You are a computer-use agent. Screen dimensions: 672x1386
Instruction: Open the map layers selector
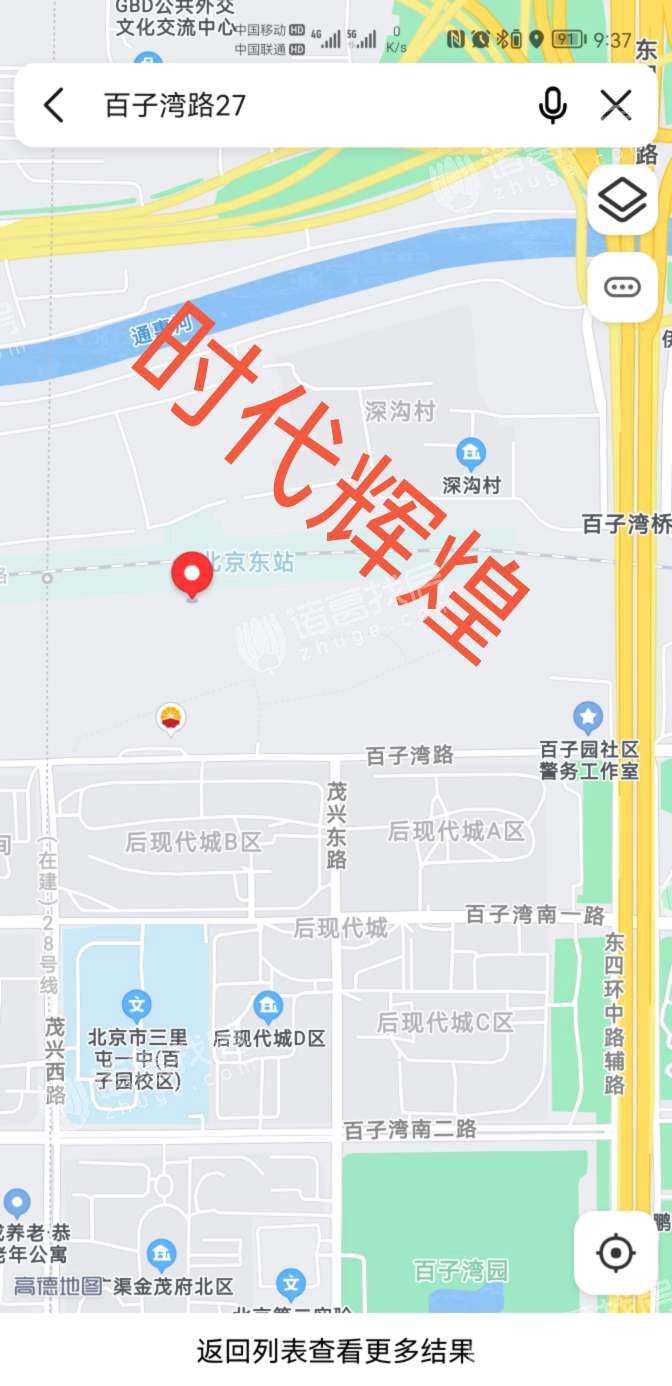622,201
